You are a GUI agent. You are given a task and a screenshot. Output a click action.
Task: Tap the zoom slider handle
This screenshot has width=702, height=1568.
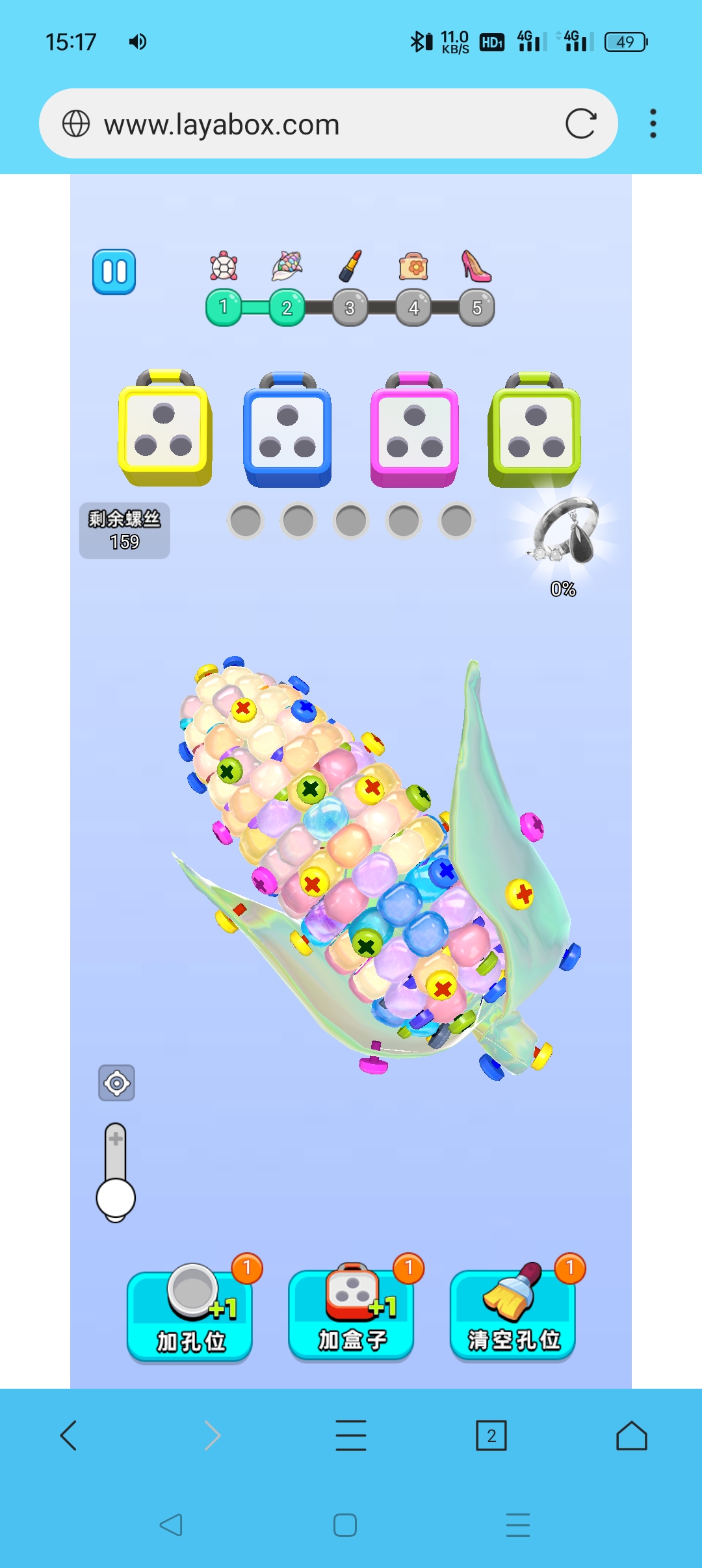[116, 1198]
